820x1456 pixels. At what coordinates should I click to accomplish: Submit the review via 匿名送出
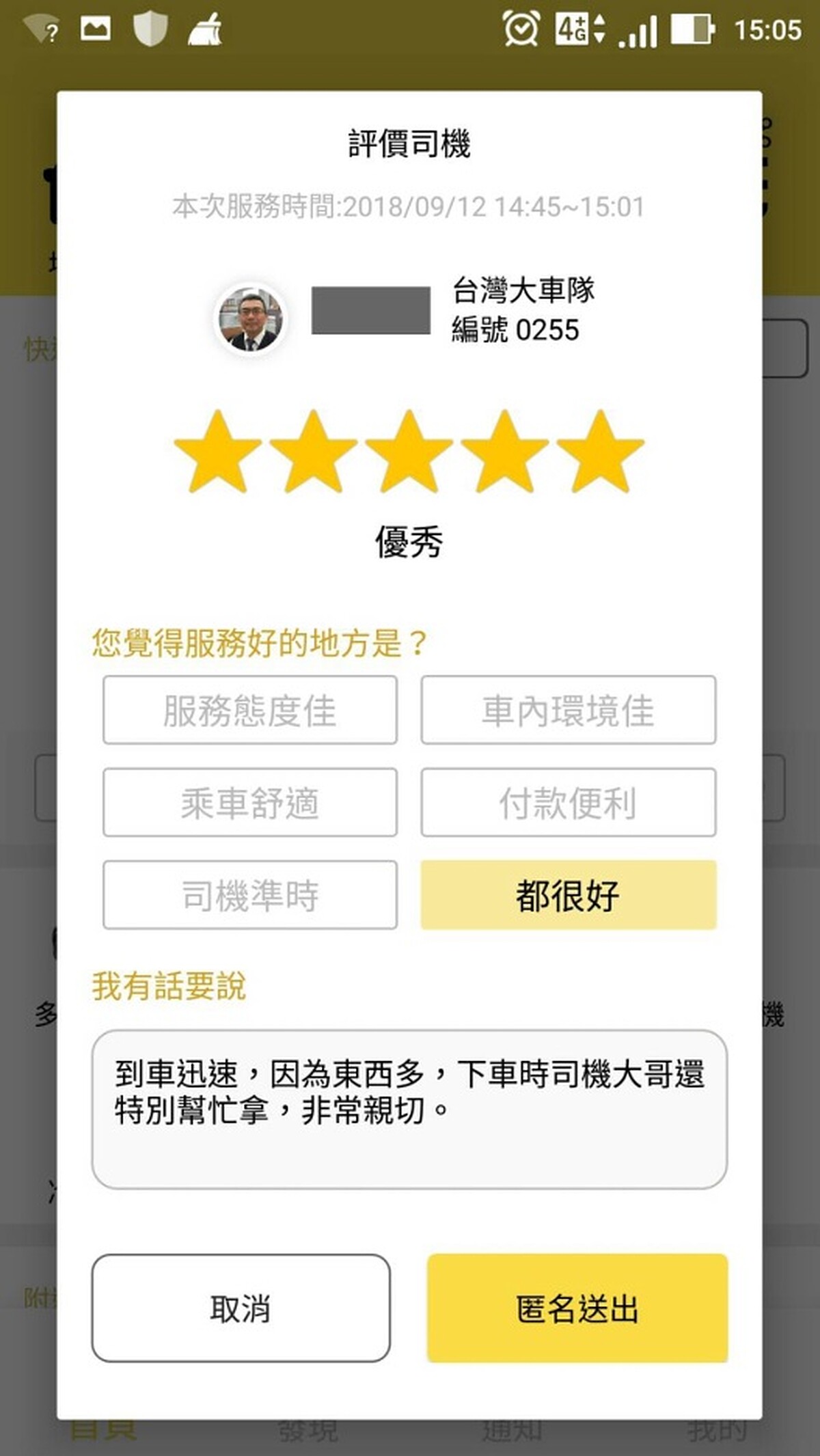point(577,1308)
